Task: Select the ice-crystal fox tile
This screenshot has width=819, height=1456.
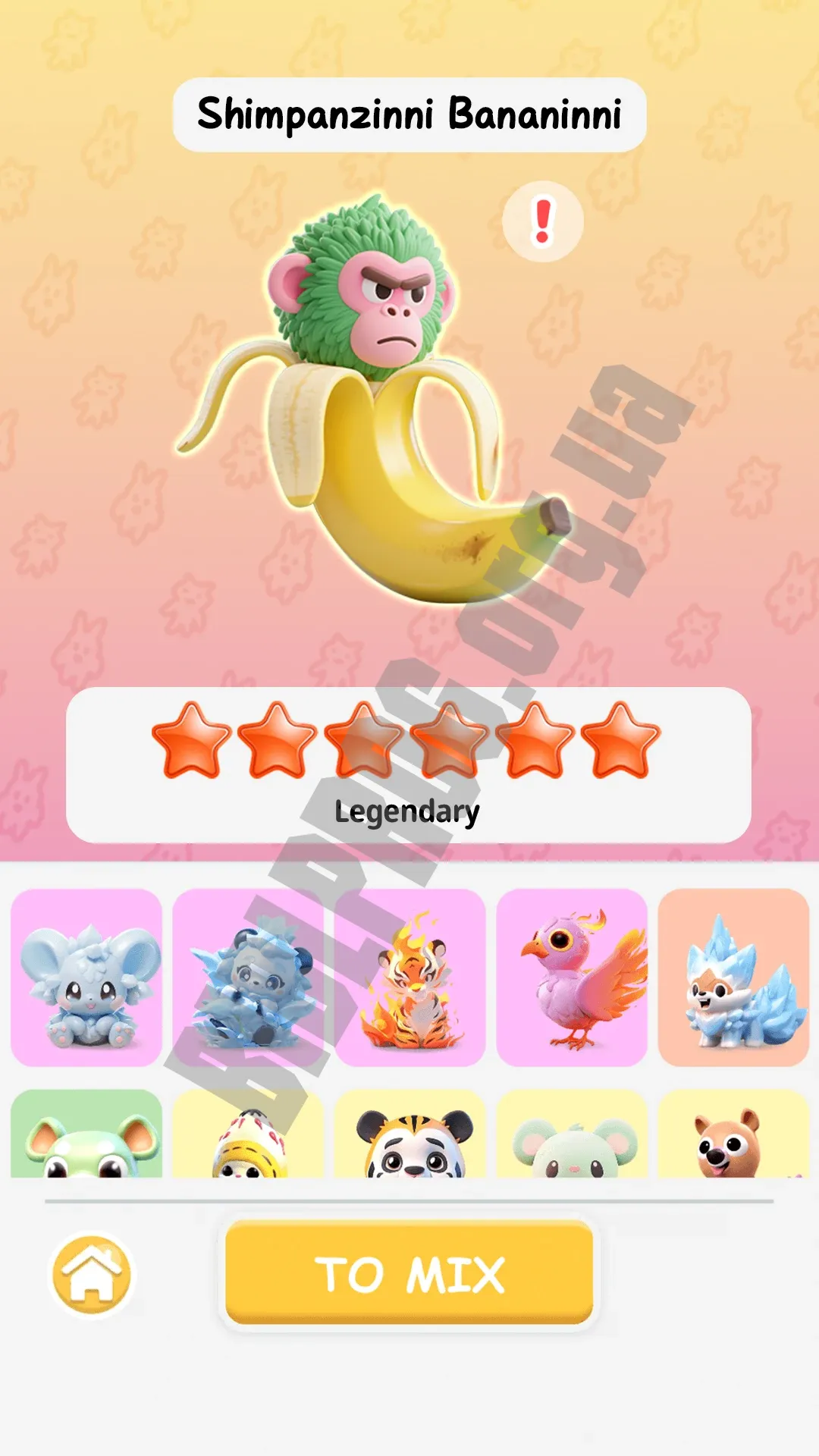Action: coord(733,977)
